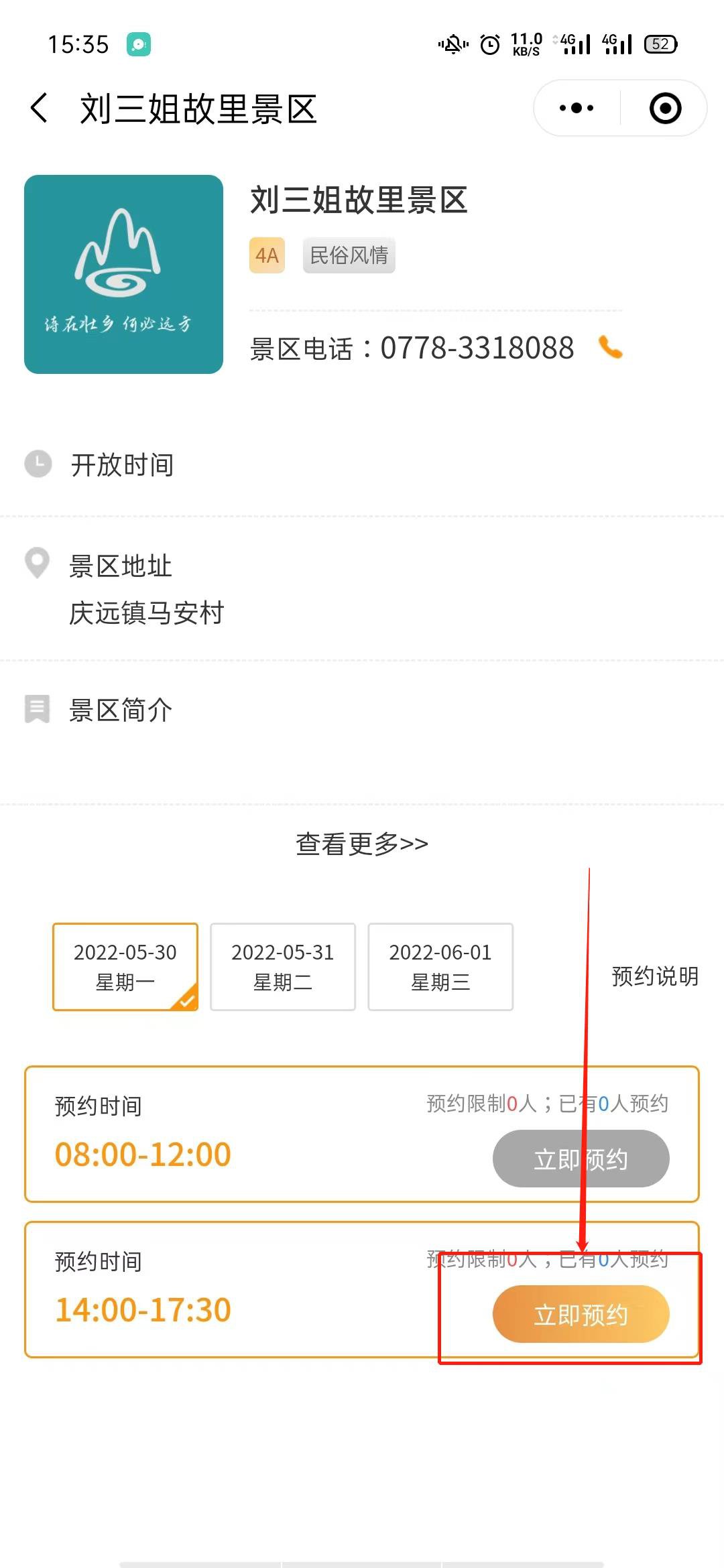This screenshot has width=724, height=1568.
Task: Open 预约说明 booking instructions
Action: tap(655, 976)
